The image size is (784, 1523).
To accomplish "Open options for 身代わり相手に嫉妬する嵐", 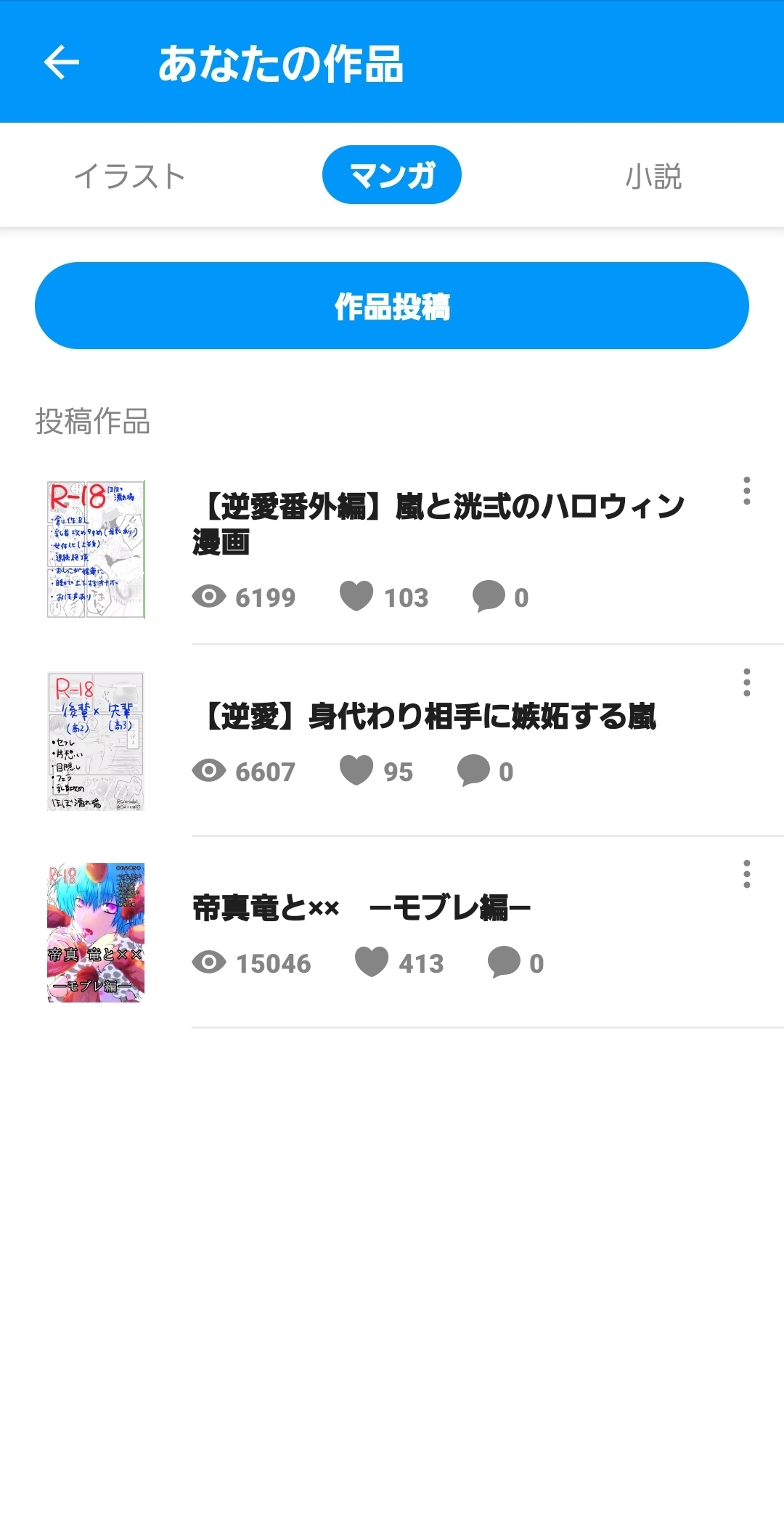I will (746, 683).
